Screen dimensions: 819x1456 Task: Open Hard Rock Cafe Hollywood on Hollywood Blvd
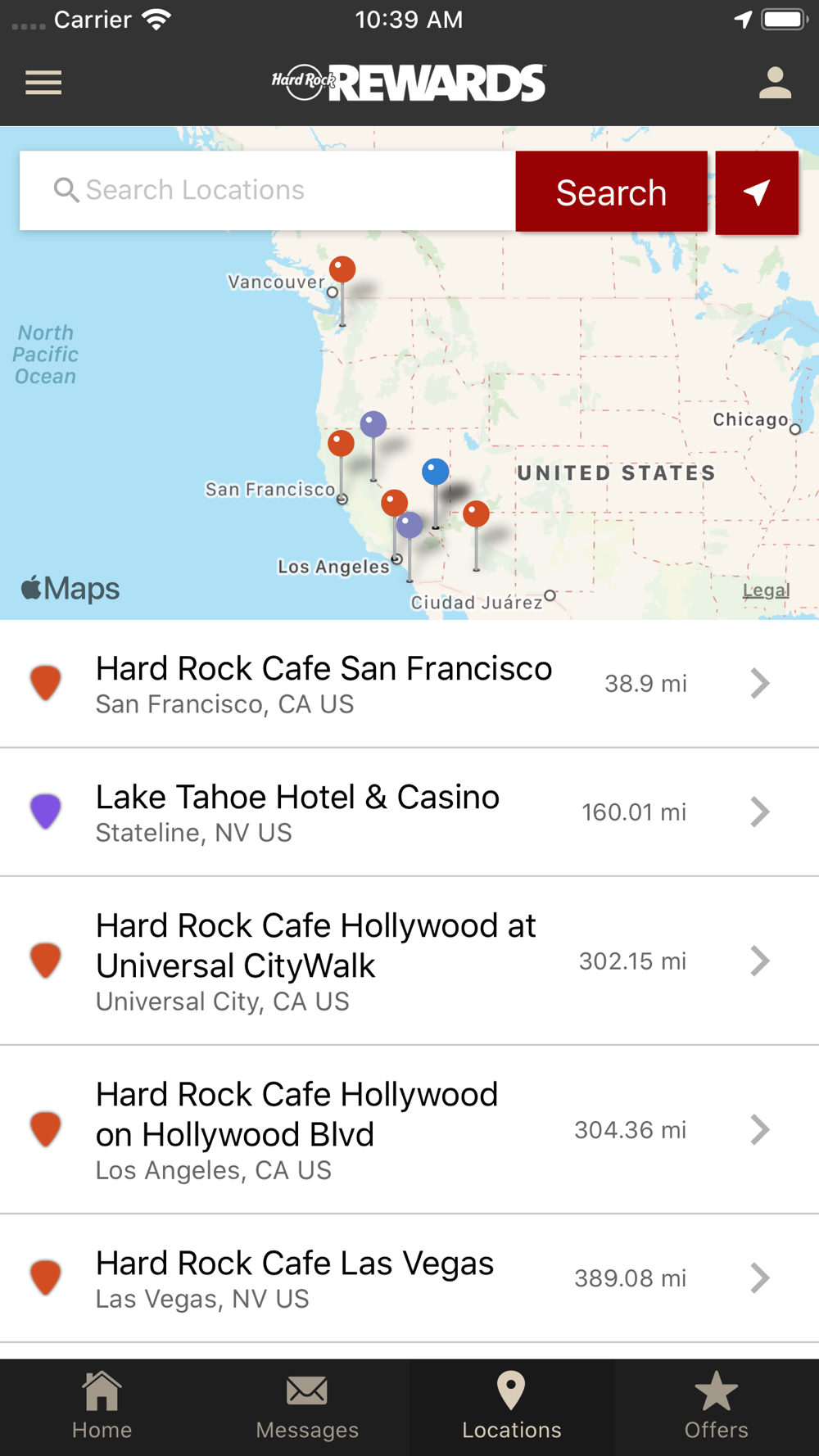(x=409, y=1130)
